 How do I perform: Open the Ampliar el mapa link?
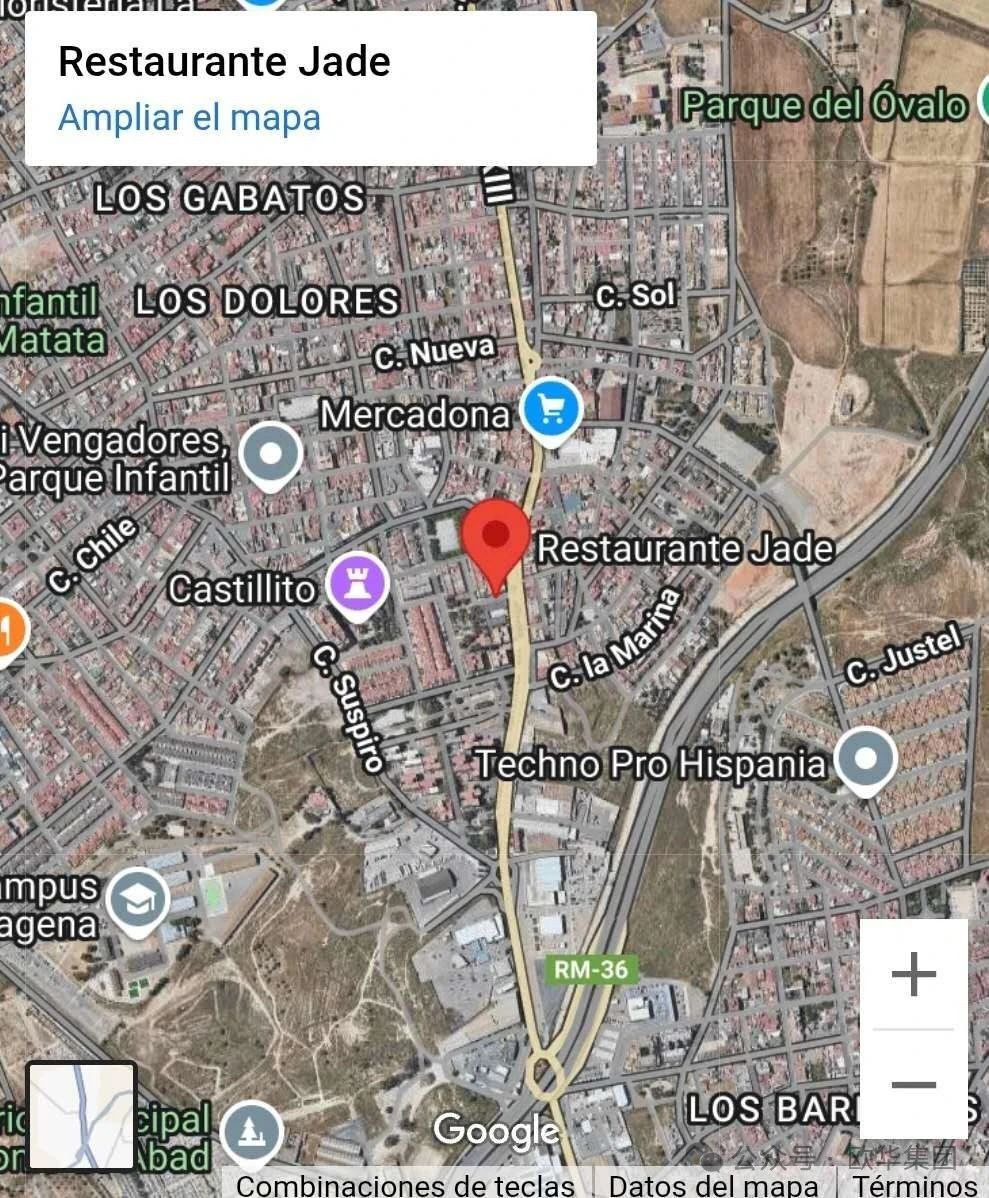click(x=189, y=118)
